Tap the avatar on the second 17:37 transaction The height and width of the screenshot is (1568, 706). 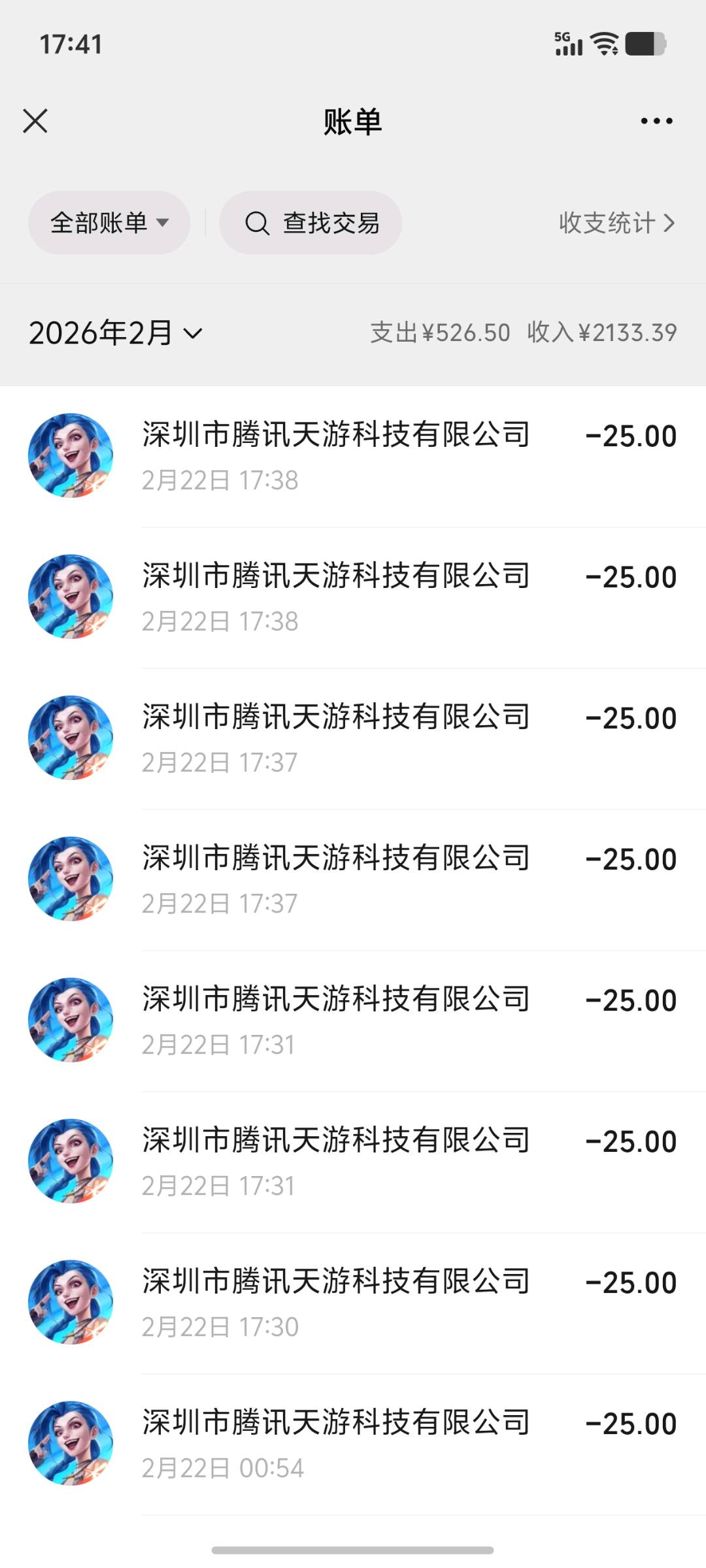[72, 877]
